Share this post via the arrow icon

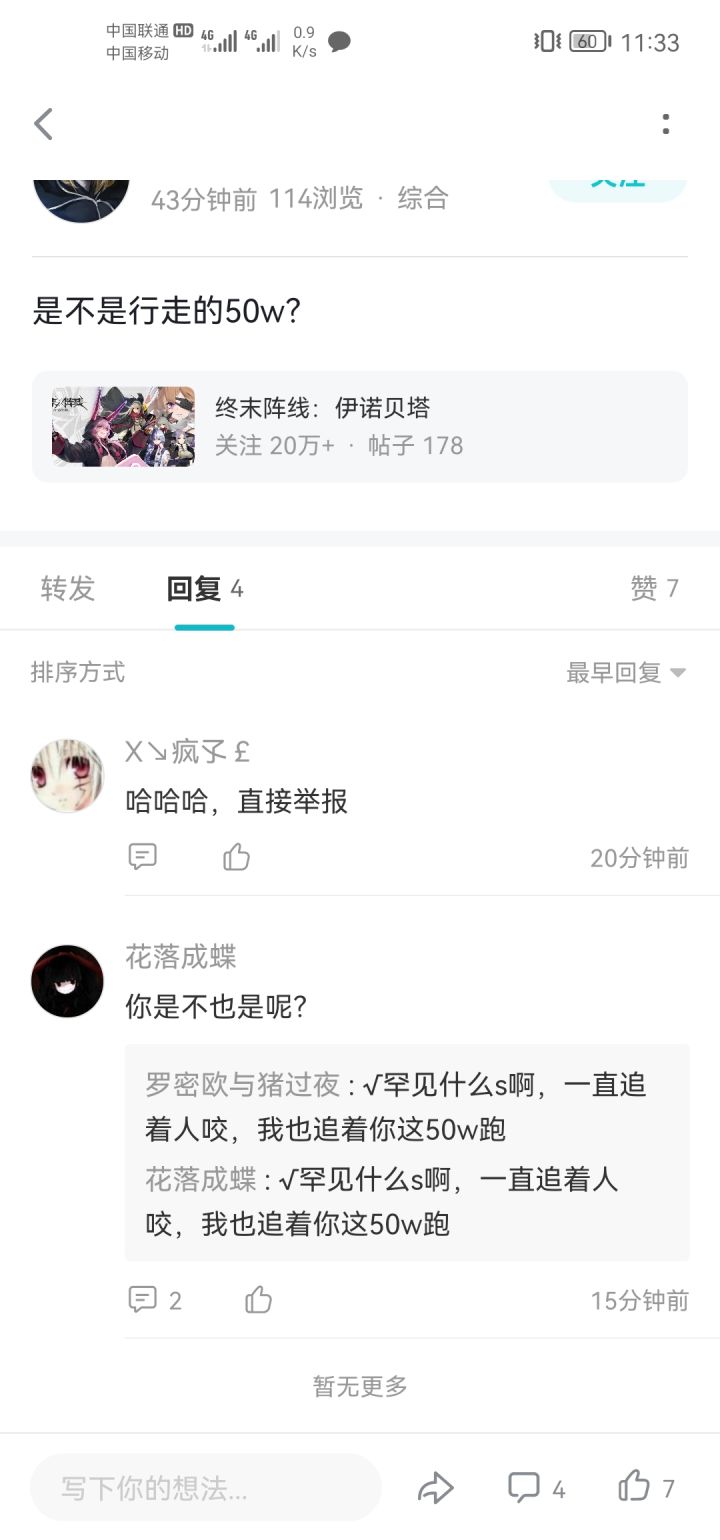(436, 1488)
